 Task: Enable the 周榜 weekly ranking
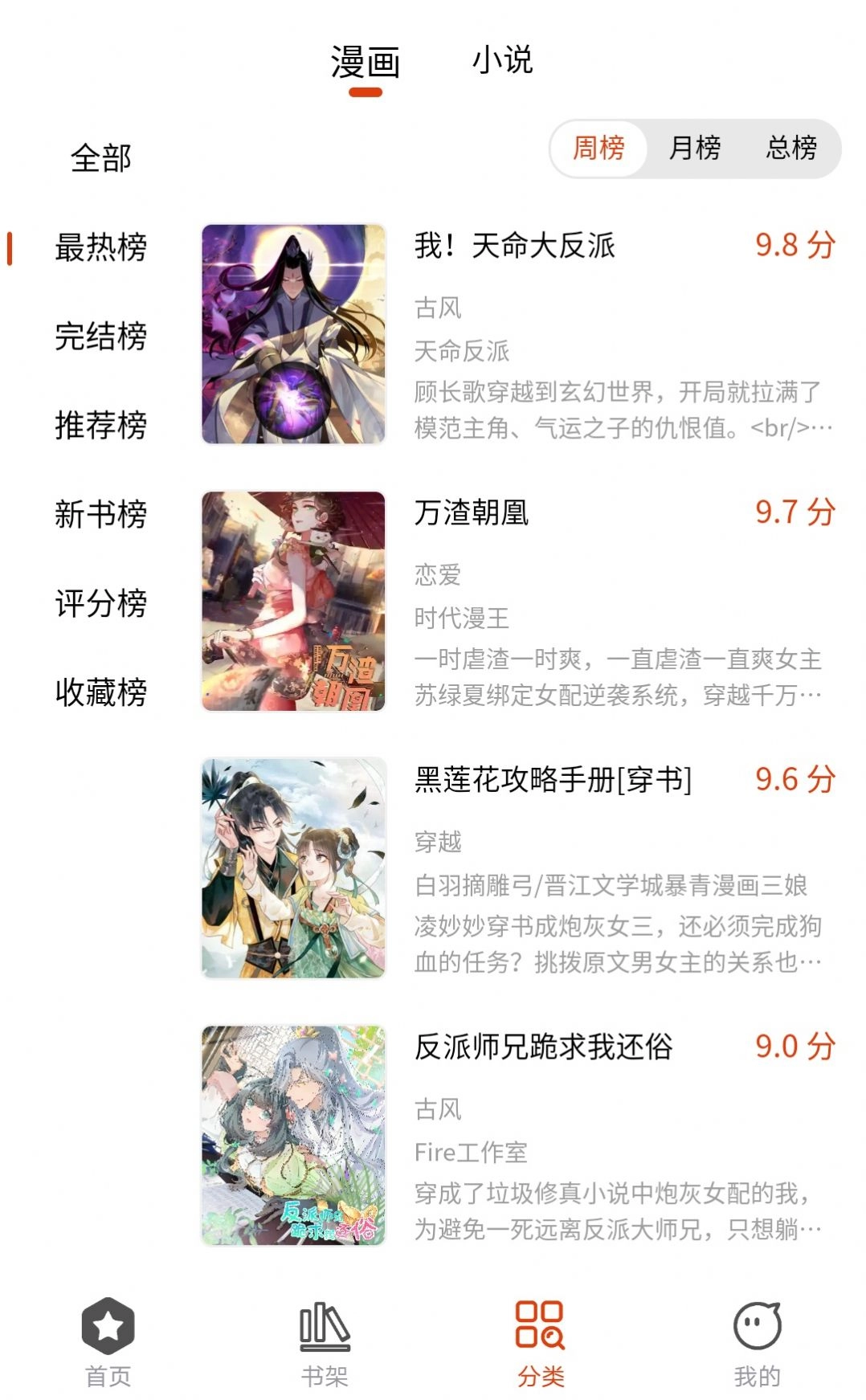(598, 148)
